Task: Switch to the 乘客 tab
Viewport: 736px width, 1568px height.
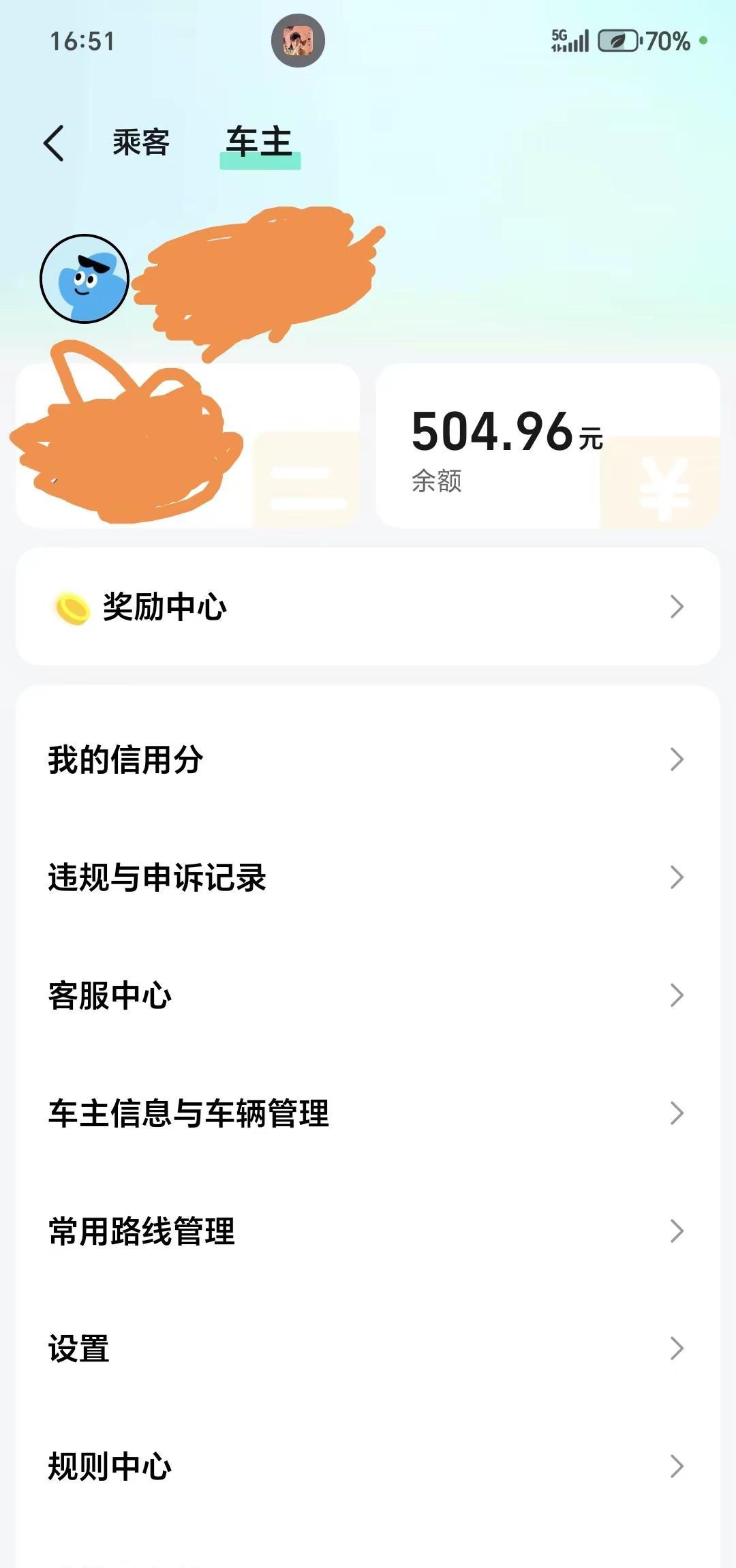Action: (x=139, y=141)
